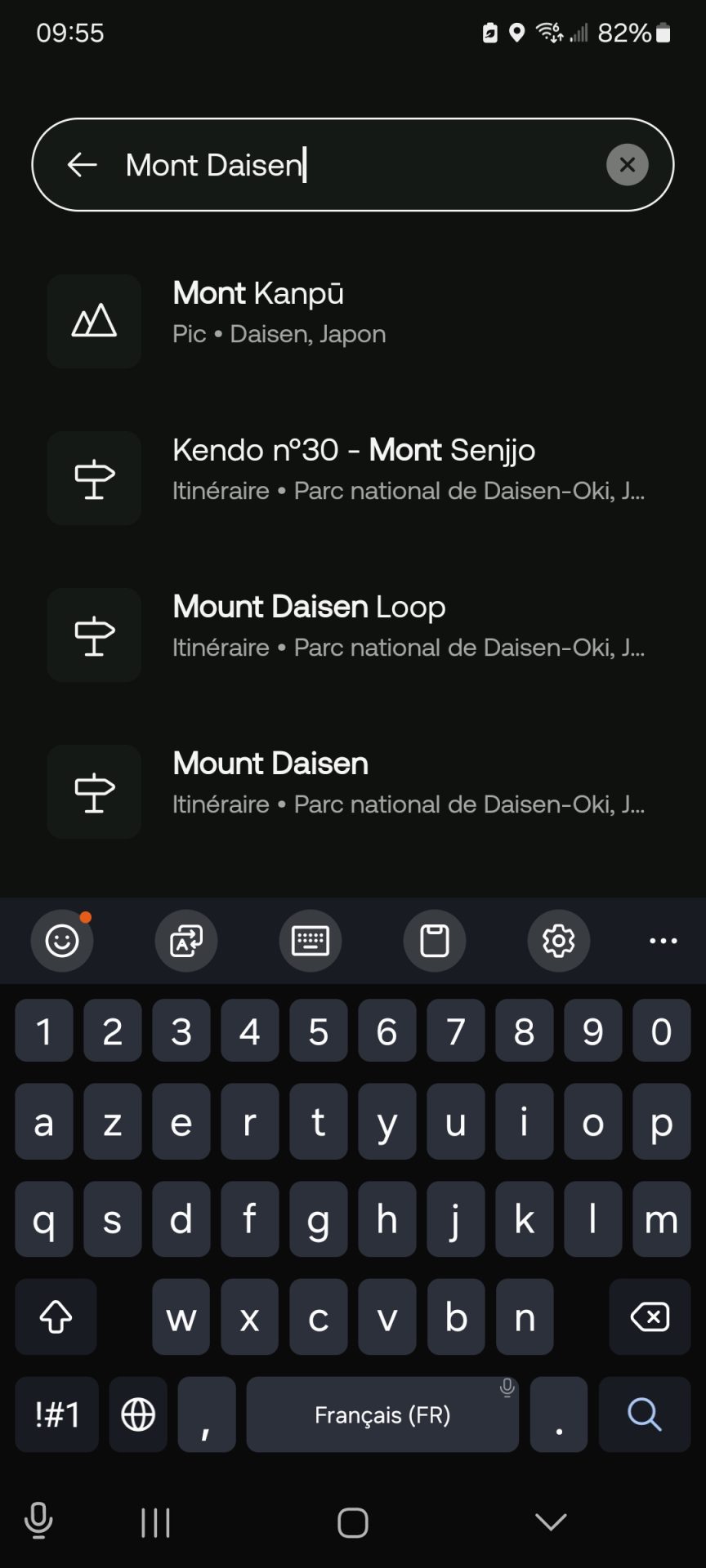This screenshot has width=706, height=1568.
Task: Open the keyboard translate tool
Action: pyautogui.click(x=186, y=941)
